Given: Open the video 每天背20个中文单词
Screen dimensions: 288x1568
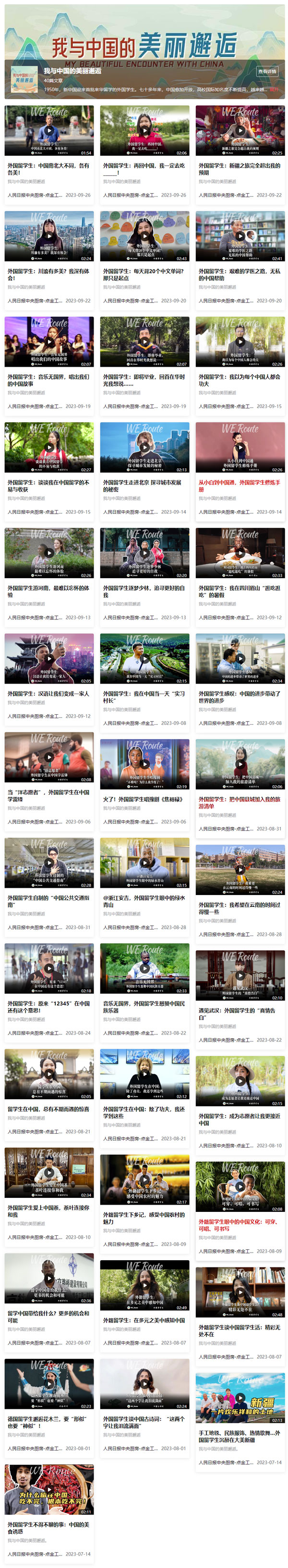Looking at the screenshot, I should (x=144, y=236).
